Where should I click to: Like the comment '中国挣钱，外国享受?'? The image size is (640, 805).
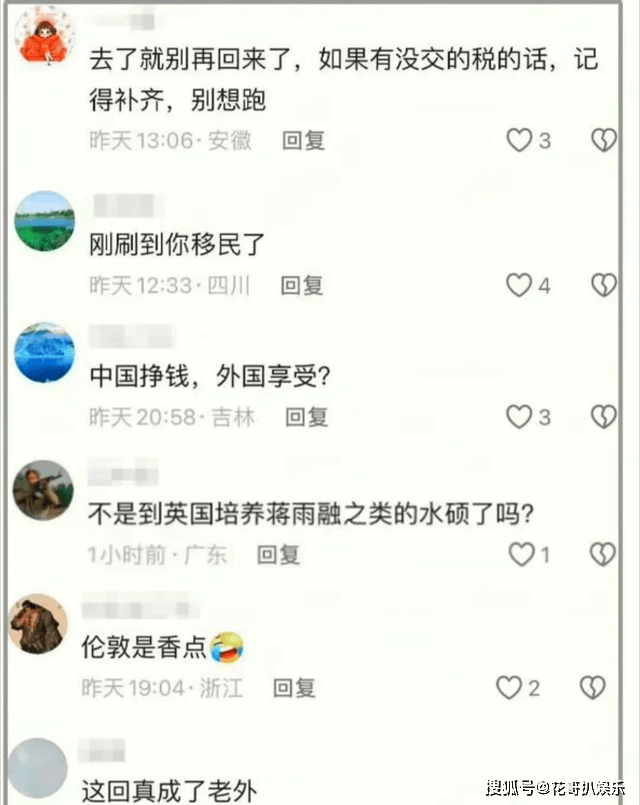tap(519, 417)
